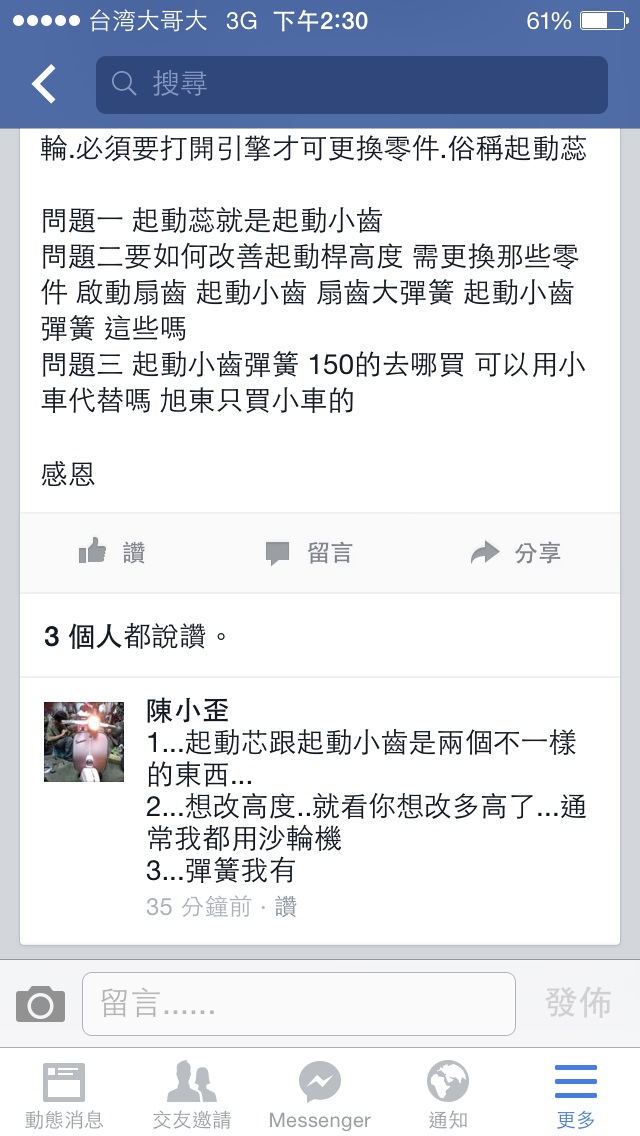Tap 留言 to comment on the post
Screen dimensions: 640x1136
309,553
